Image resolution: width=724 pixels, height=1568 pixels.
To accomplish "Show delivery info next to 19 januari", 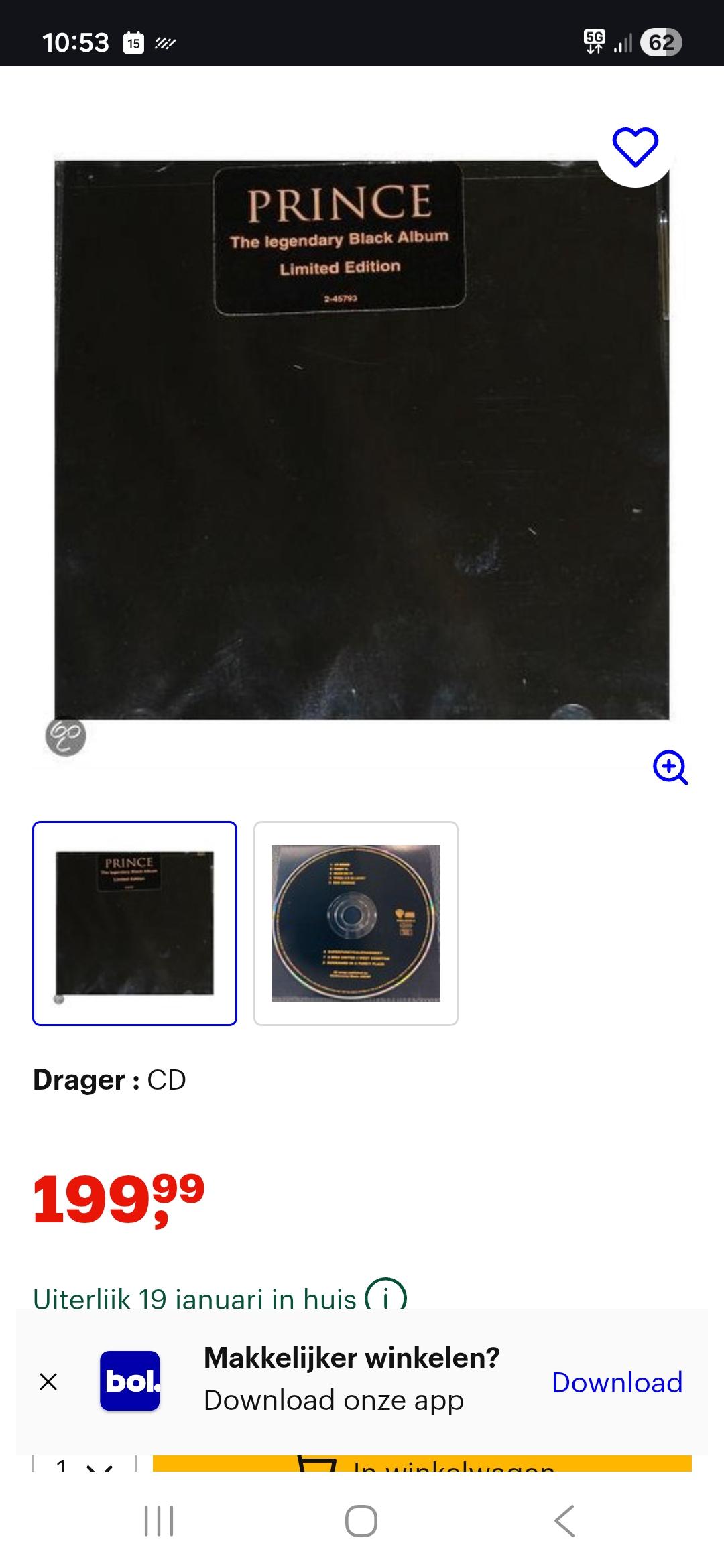I will pos(385,1298).
